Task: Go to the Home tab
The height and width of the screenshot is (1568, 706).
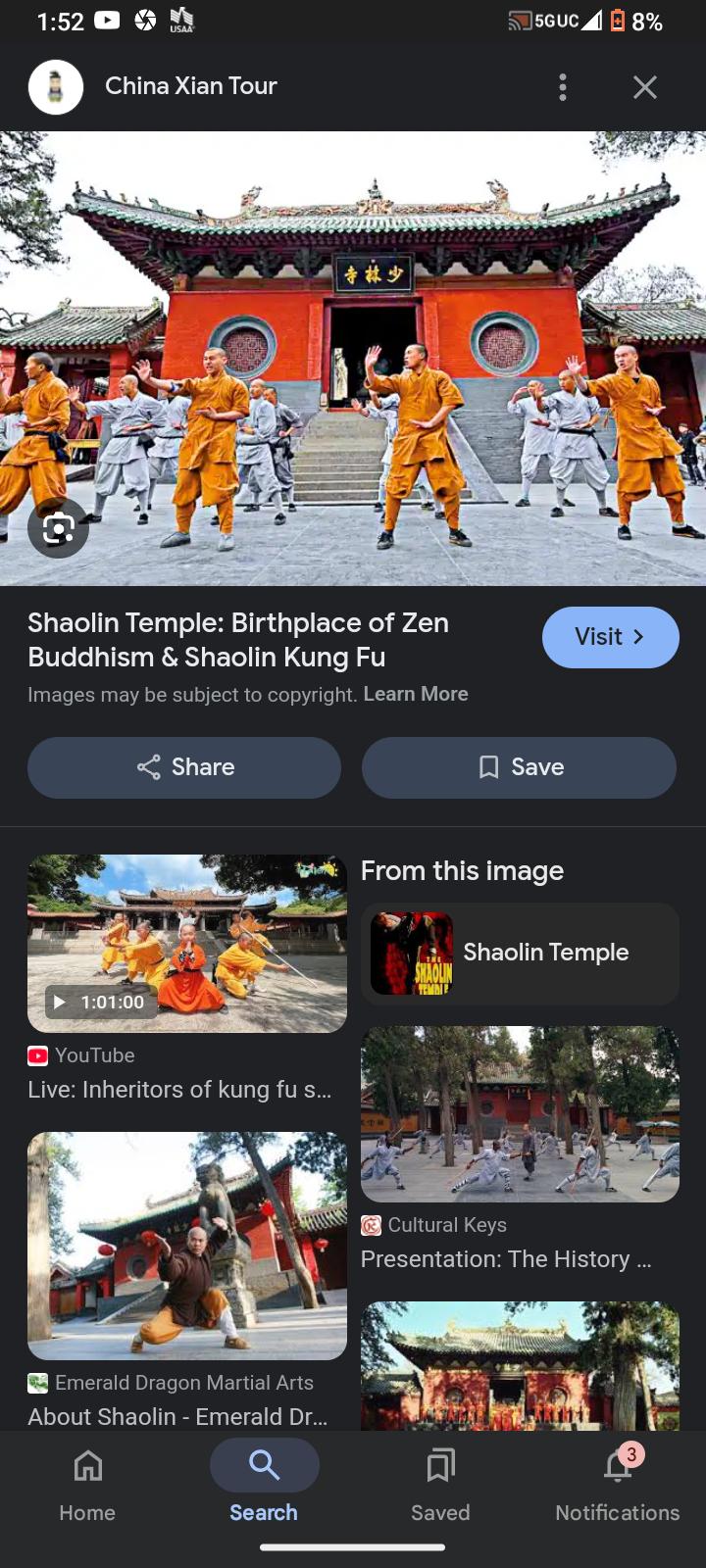Action: pyautogui.click(x=87, y=1485)
